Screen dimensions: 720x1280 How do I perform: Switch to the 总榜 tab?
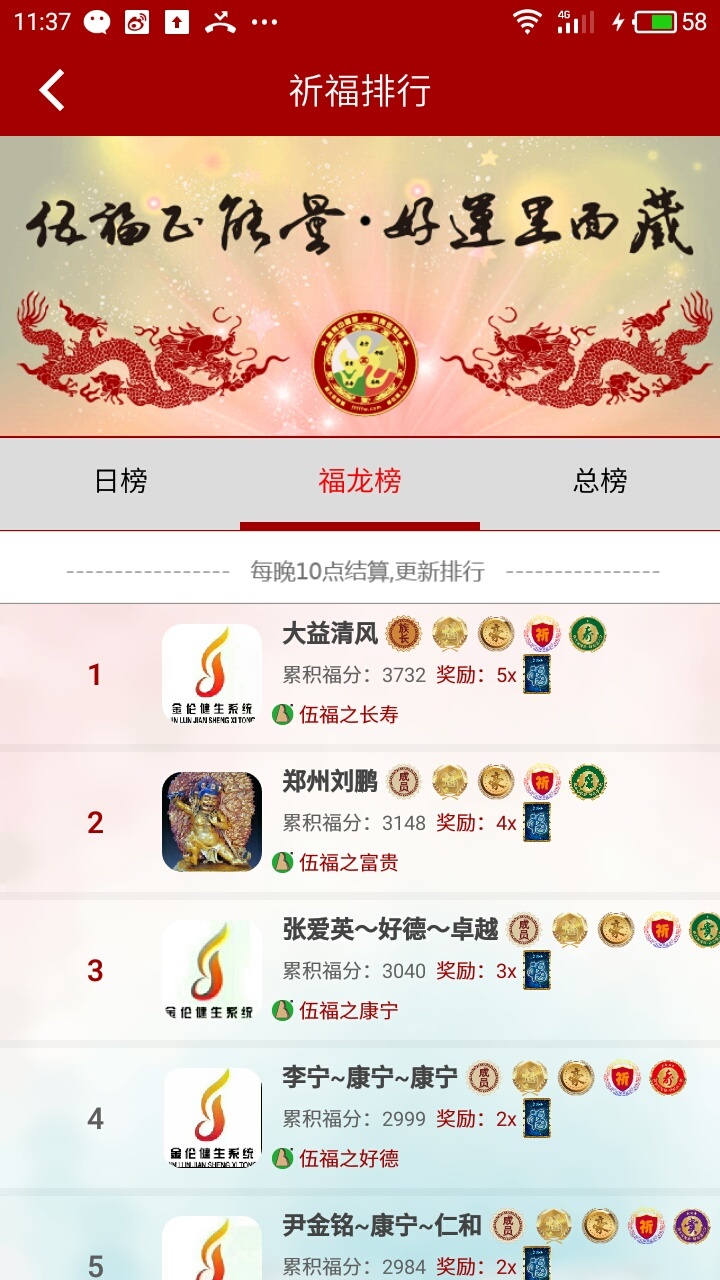point(600,481)
